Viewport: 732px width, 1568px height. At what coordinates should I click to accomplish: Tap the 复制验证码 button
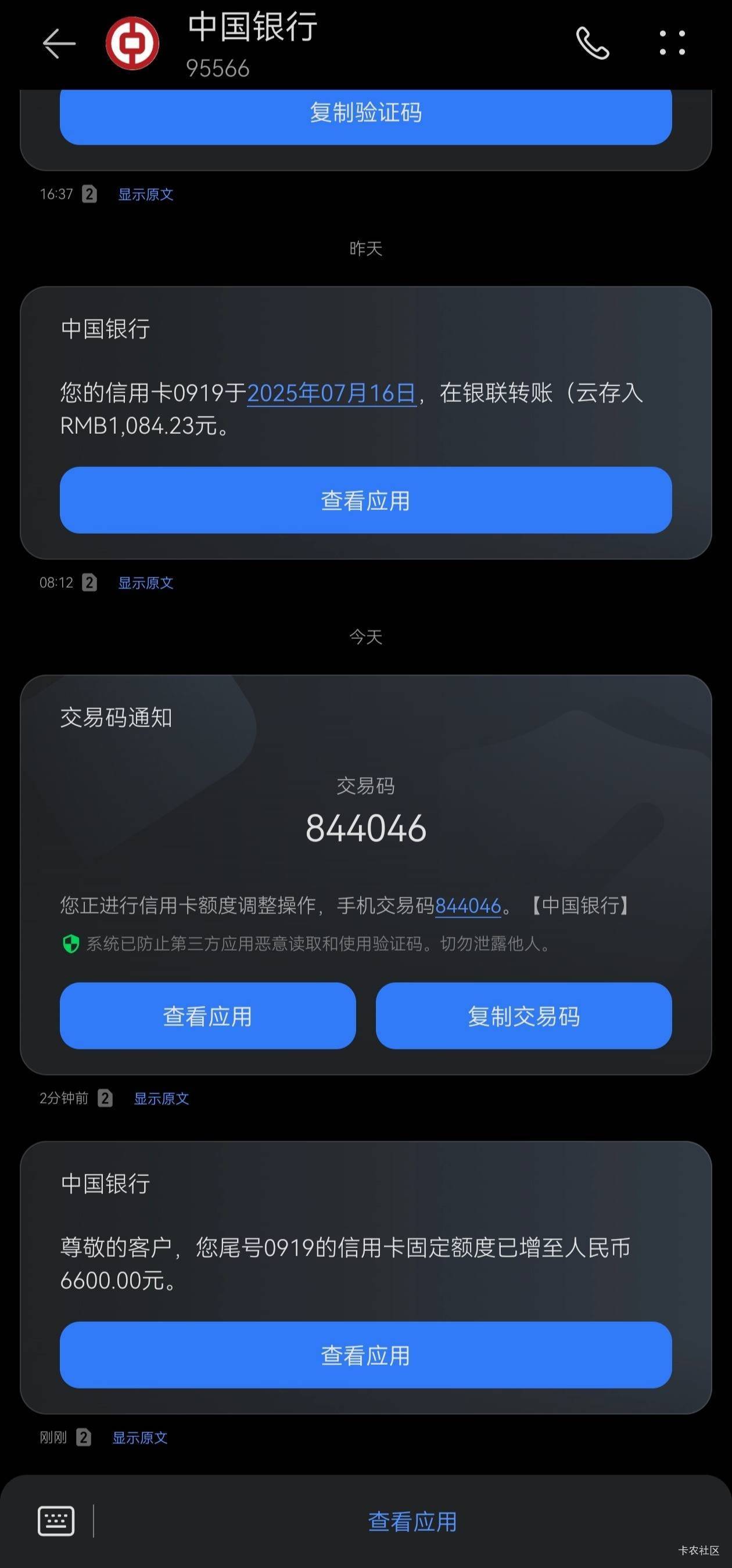365,114
